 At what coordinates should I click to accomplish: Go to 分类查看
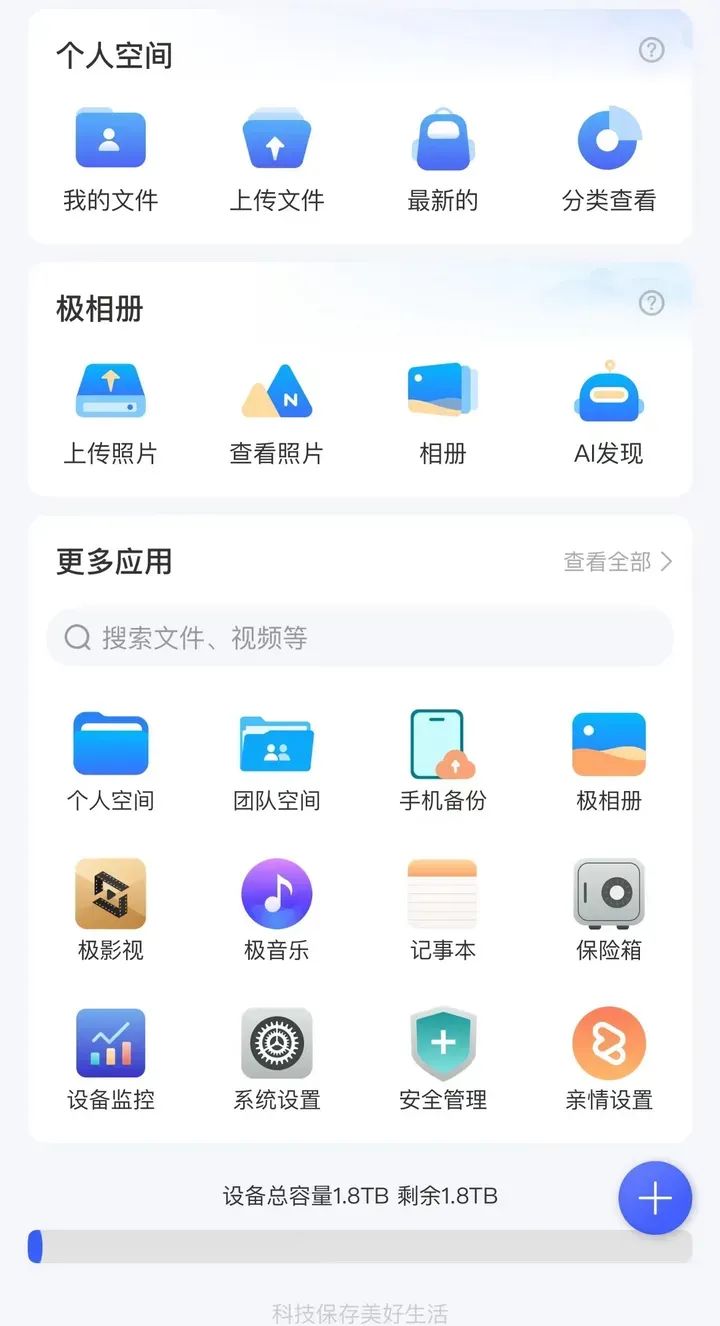click(609, 160)
